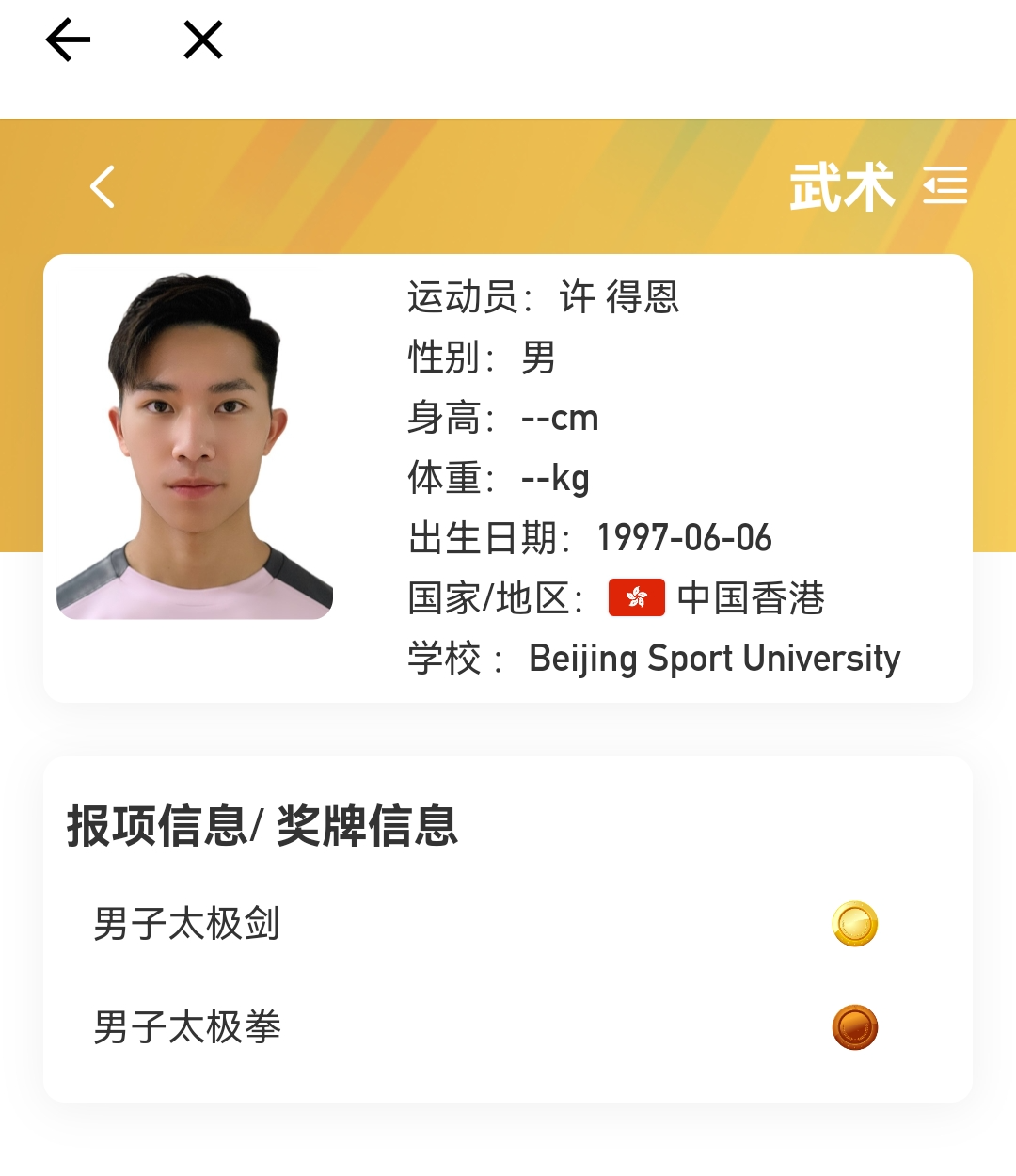
Task: Close the web page view
Action: coord(203,40)
